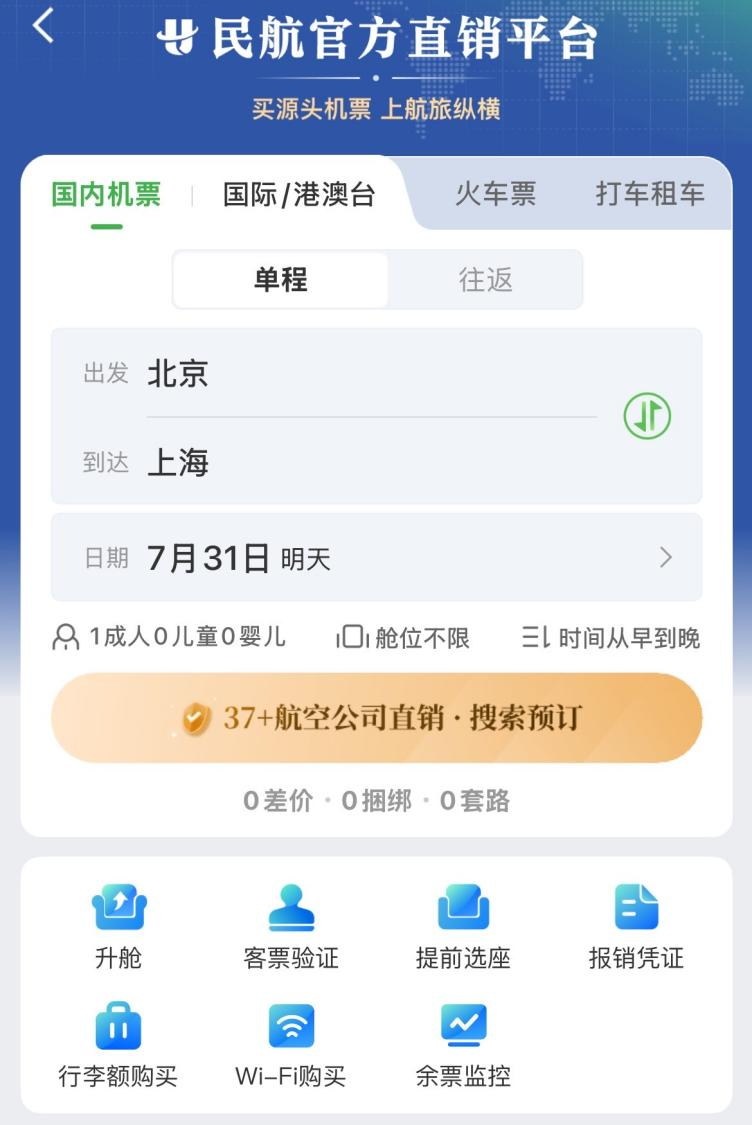Screen dimensions: 752x1125
Task: Go back using the top-left arrow
Action: pos(43,27)
